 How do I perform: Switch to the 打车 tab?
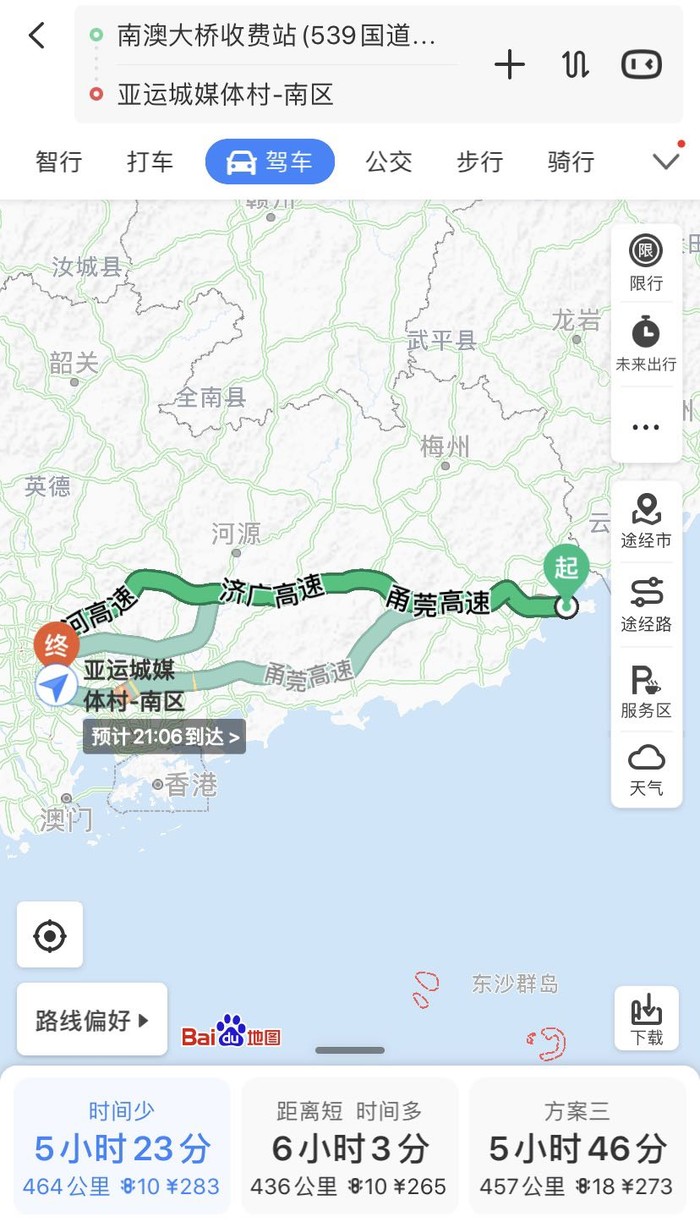coord(150,162)
